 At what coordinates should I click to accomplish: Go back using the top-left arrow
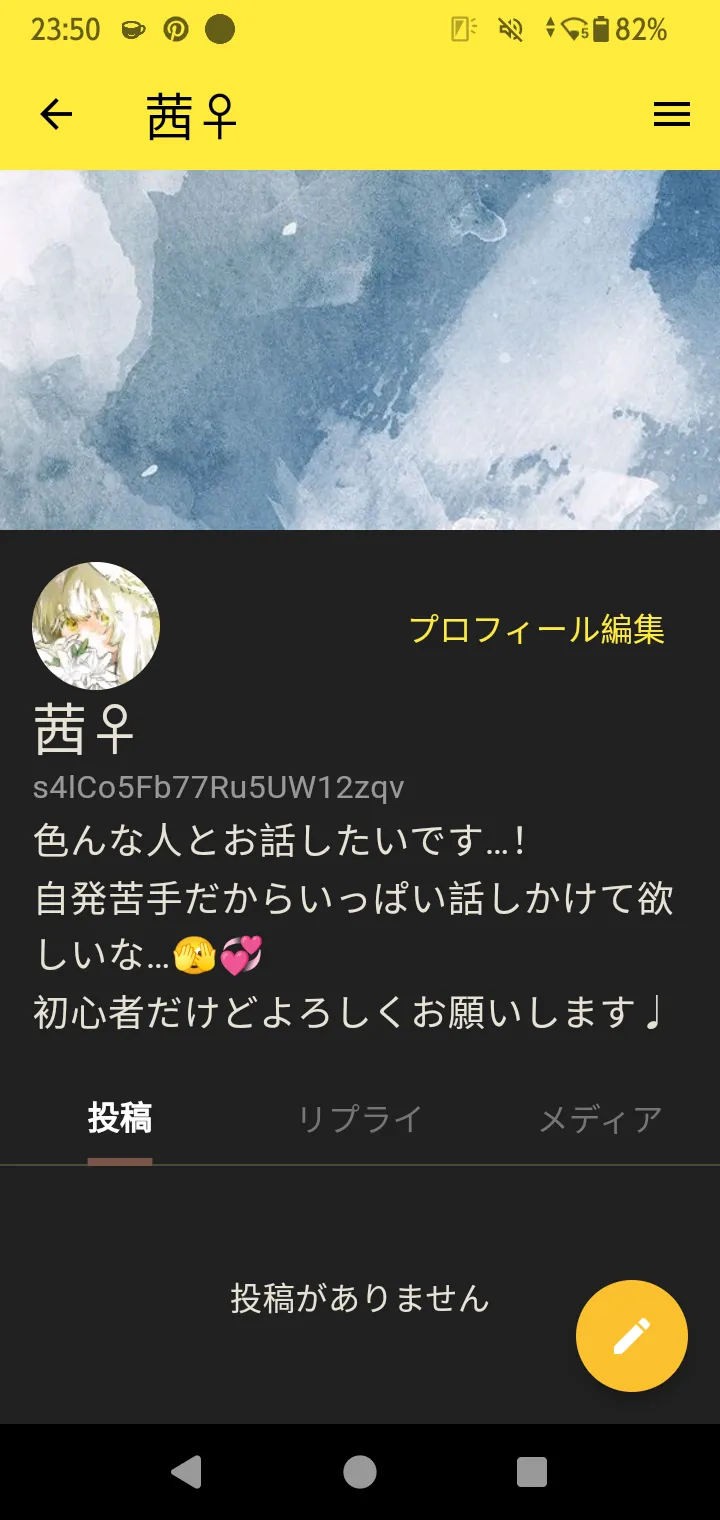point(56,115)
